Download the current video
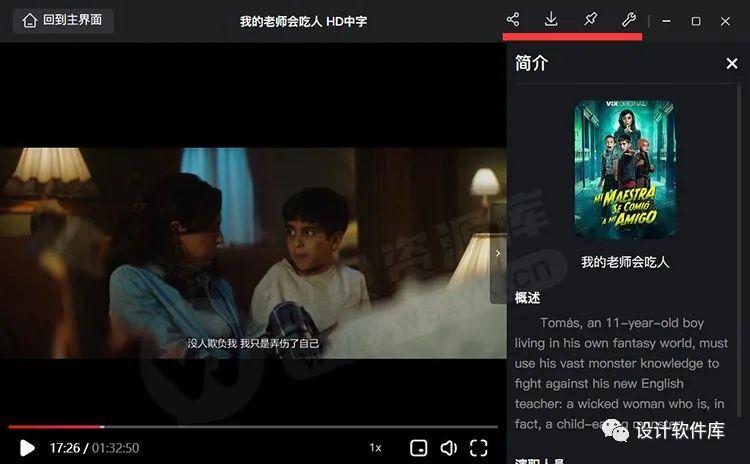 point(551,20)
